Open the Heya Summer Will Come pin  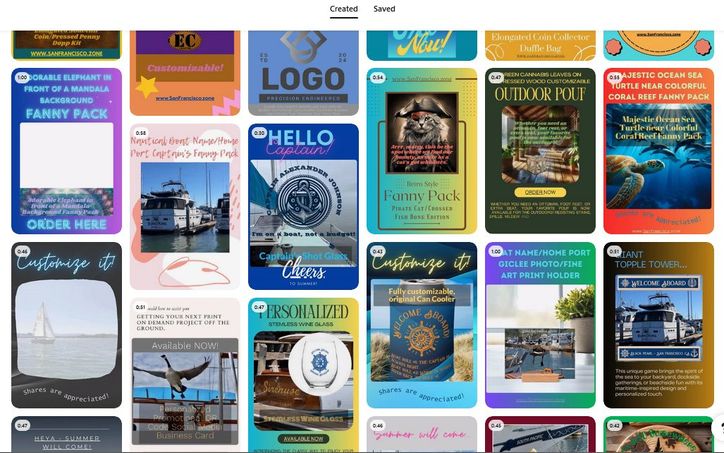point(66,436)
